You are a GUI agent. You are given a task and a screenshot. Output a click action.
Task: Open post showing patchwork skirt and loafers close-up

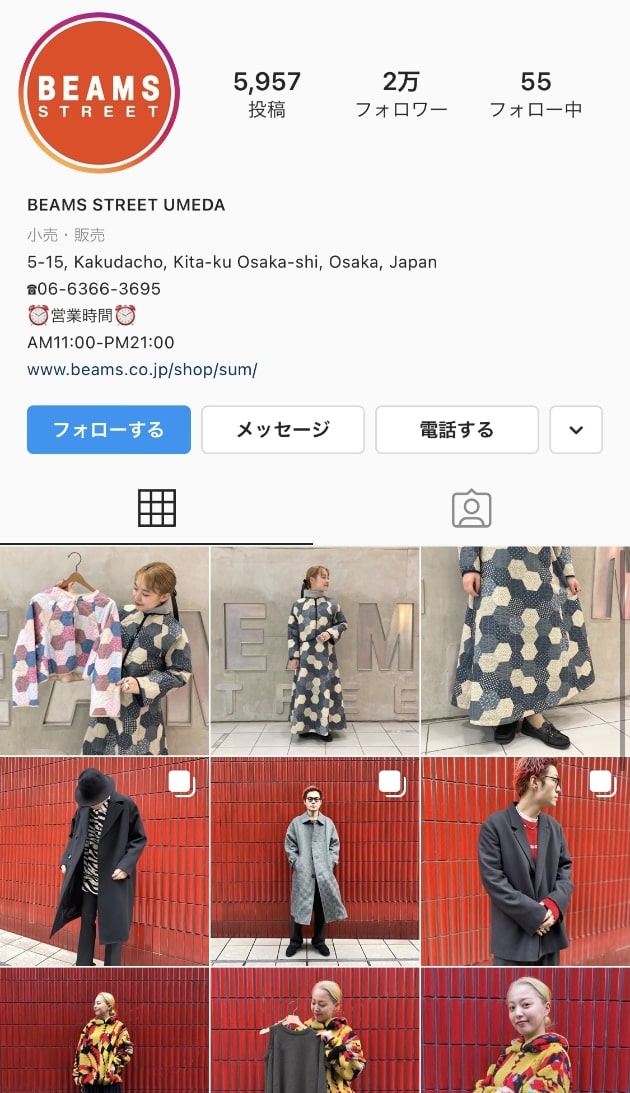click(525, 650)
